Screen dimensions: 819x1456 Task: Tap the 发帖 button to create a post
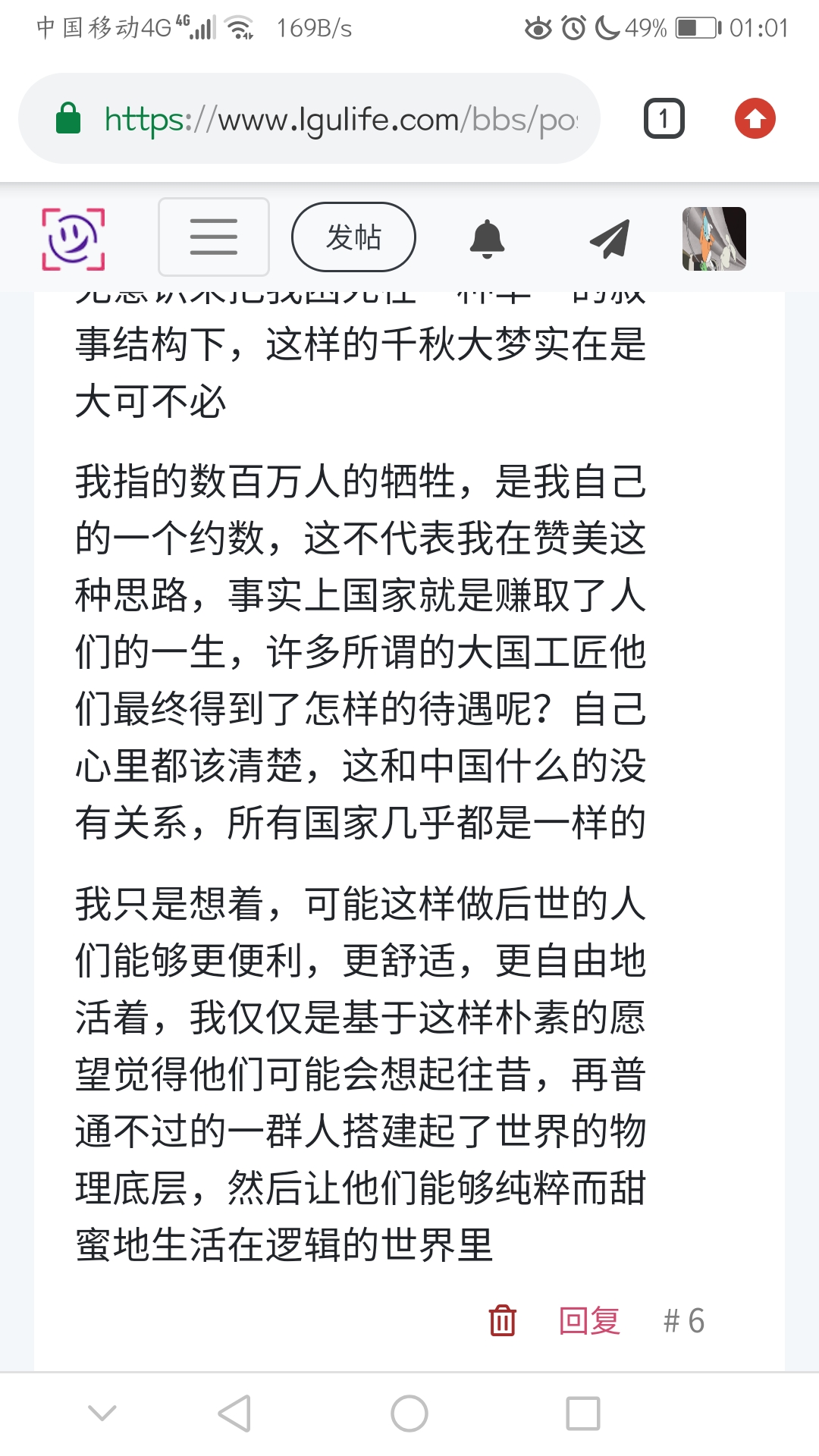353,237
